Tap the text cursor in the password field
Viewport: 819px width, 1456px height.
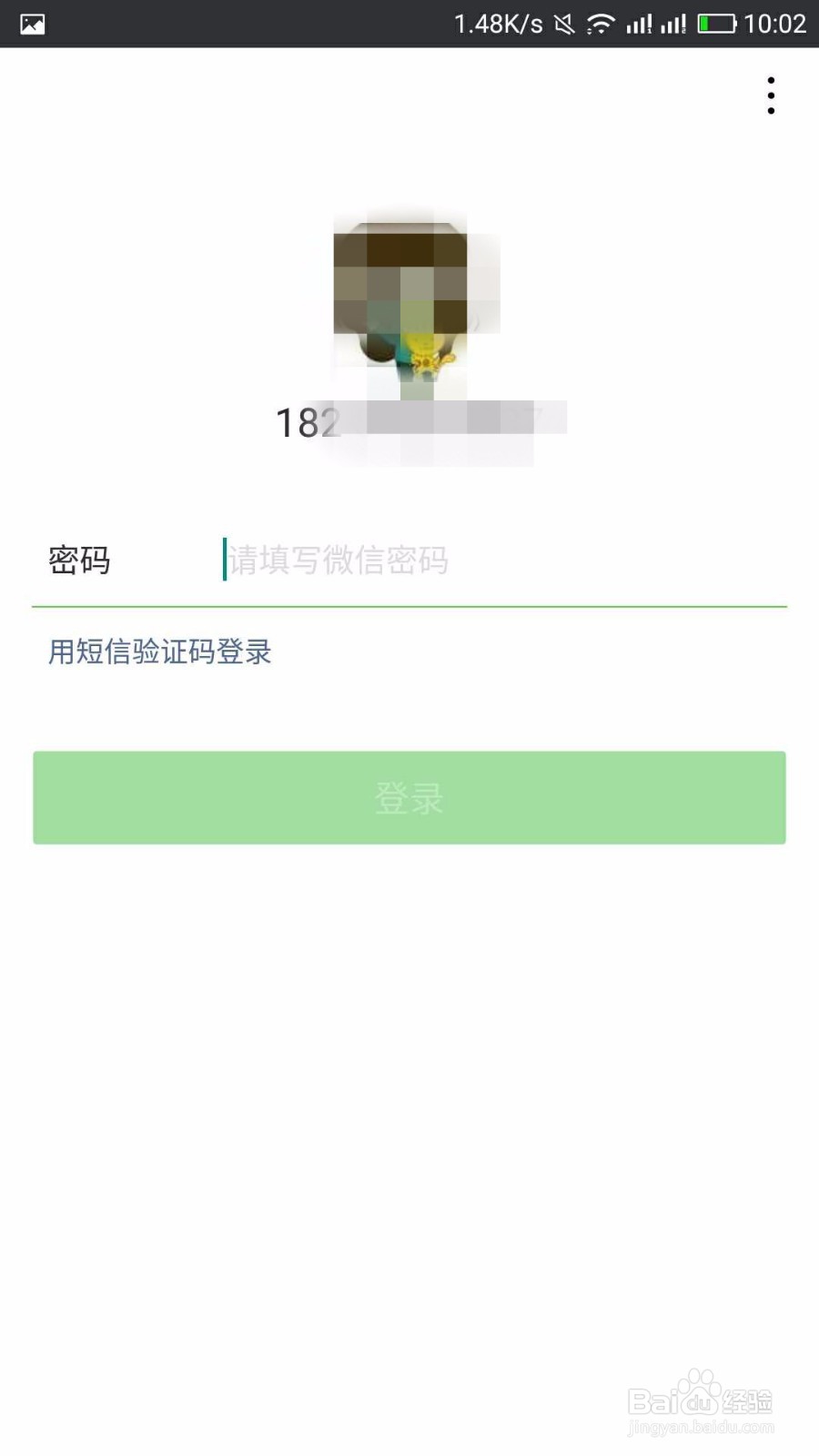[x=225, y=560]
